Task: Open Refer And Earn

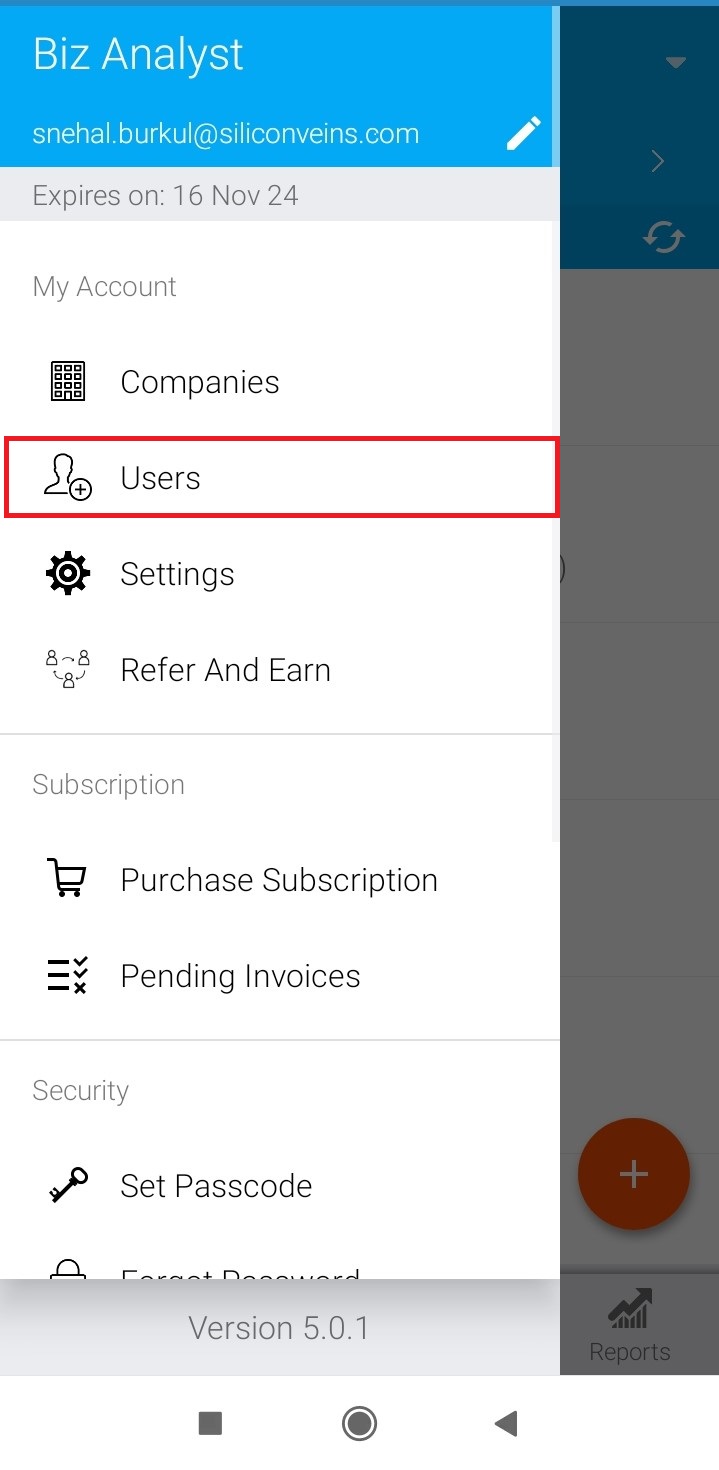Action: [x=280, y=670]
